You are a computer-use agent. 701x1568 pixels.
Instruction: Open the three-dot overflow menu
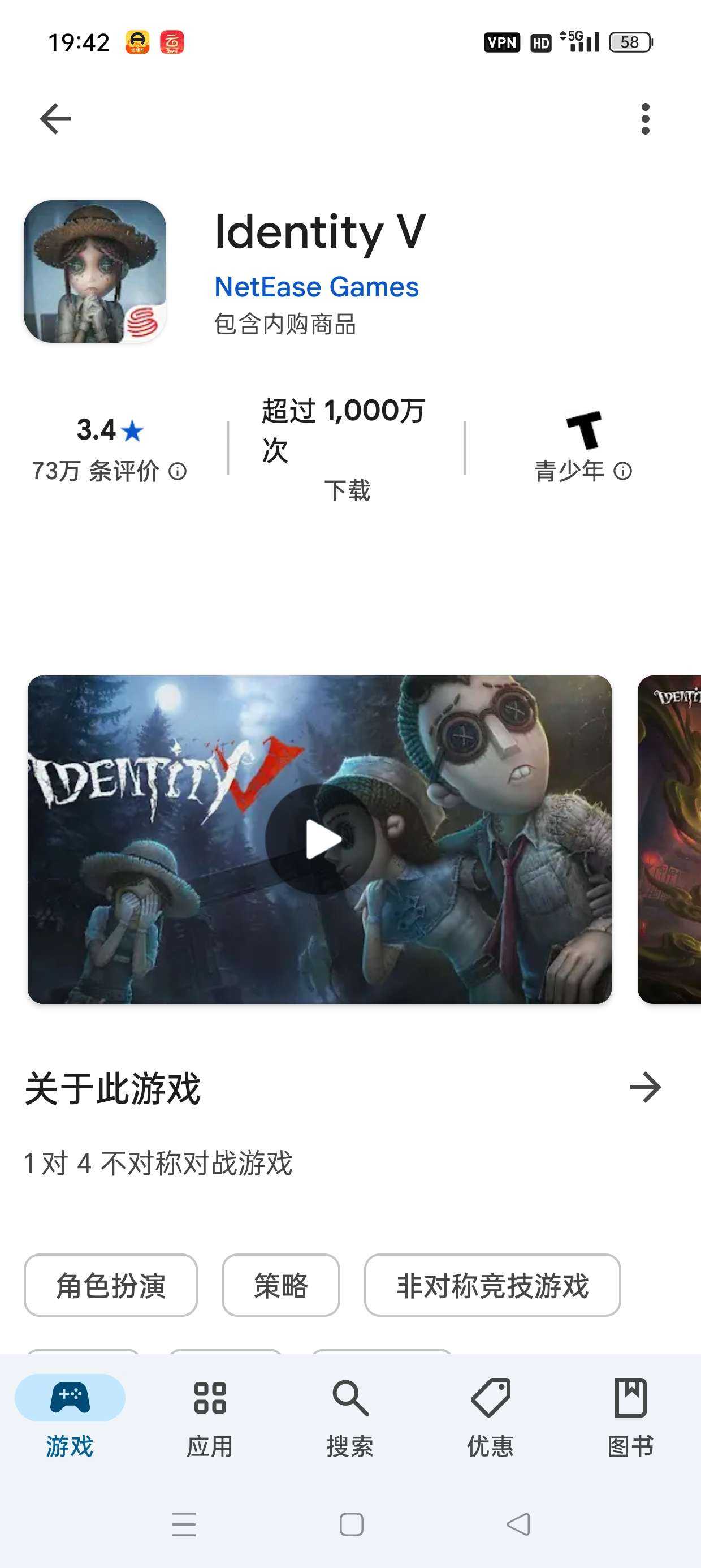point(645,118)
